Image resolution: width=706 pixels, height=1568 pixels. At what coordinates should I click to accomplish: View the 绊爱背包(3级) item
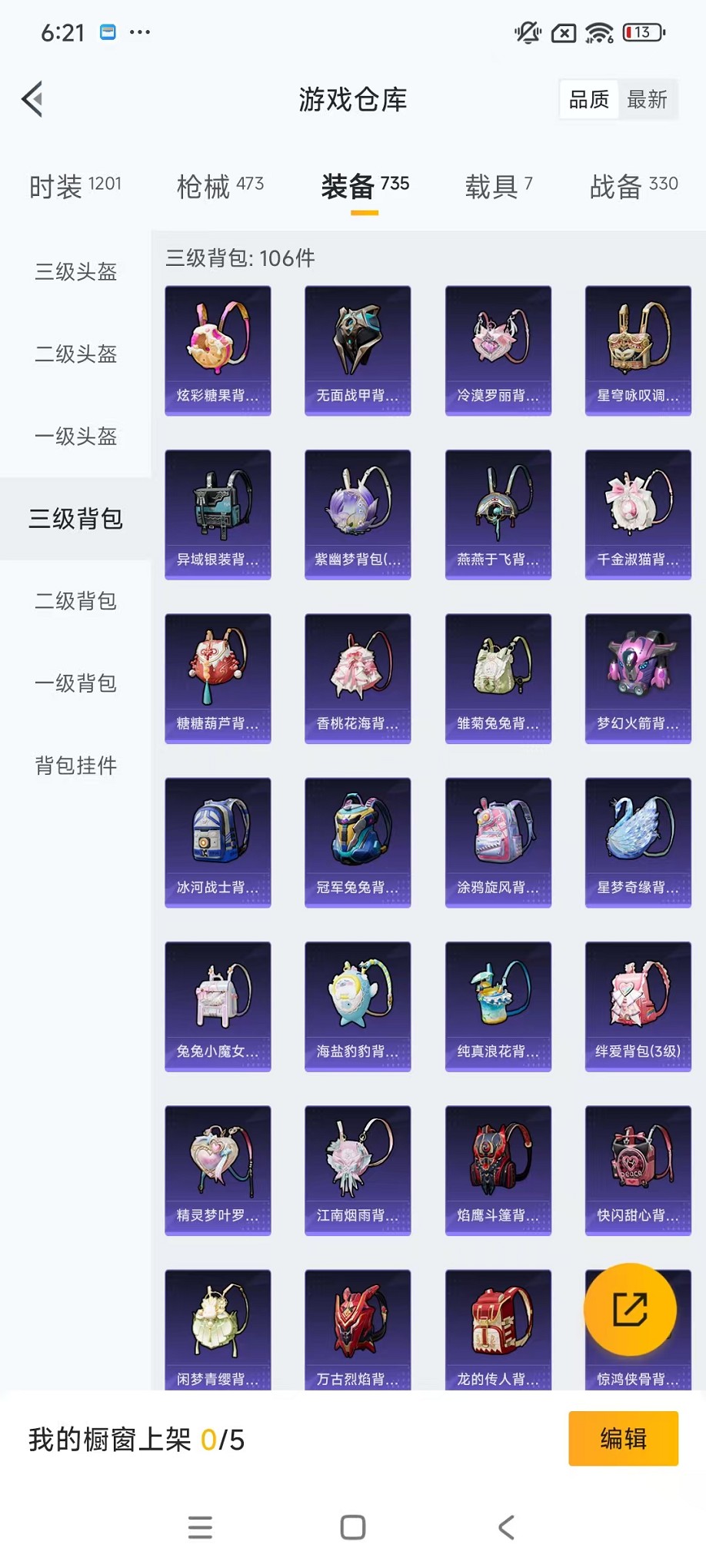pos(638,1005)
